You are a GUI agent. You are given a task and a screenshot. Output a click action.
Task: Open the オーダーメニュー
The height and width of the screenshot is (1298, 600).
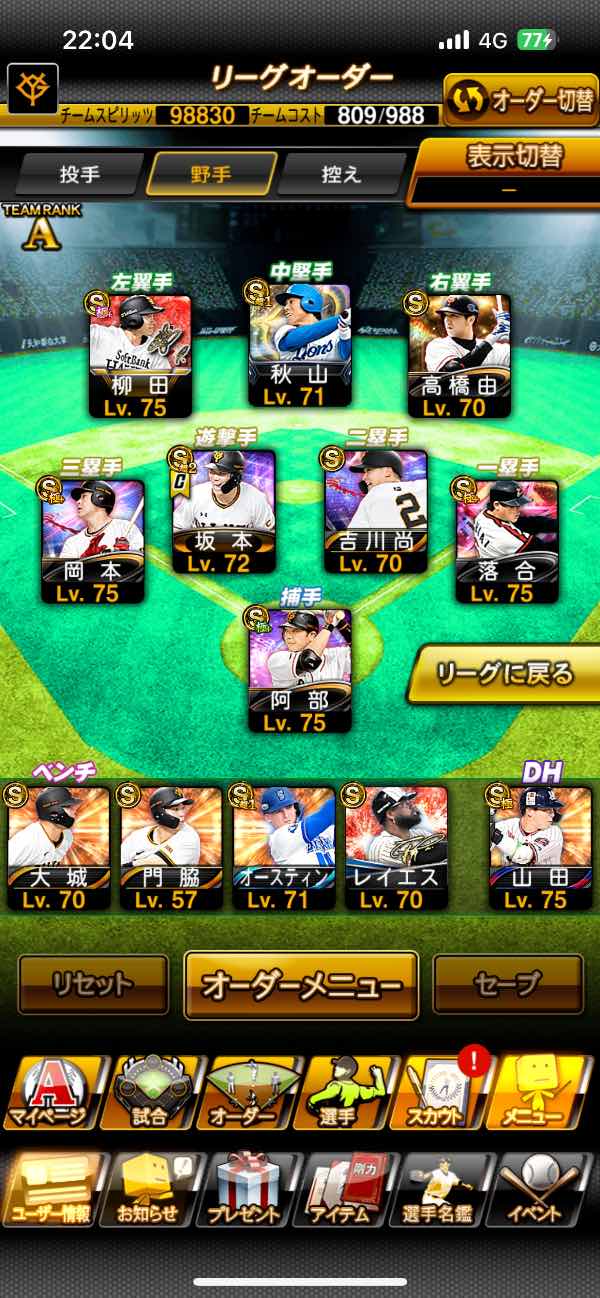coord(301,985)
